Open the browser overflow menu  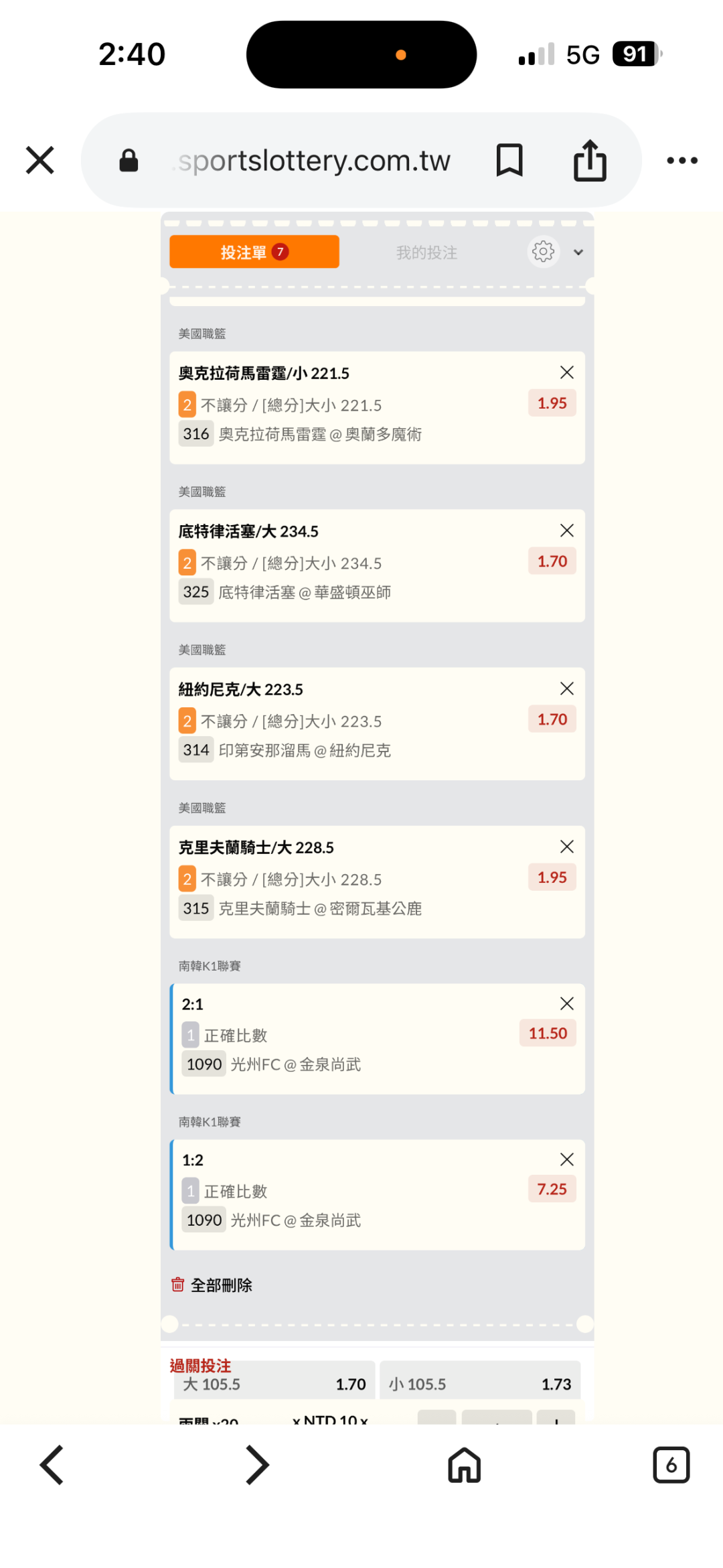tap(682, 161)
